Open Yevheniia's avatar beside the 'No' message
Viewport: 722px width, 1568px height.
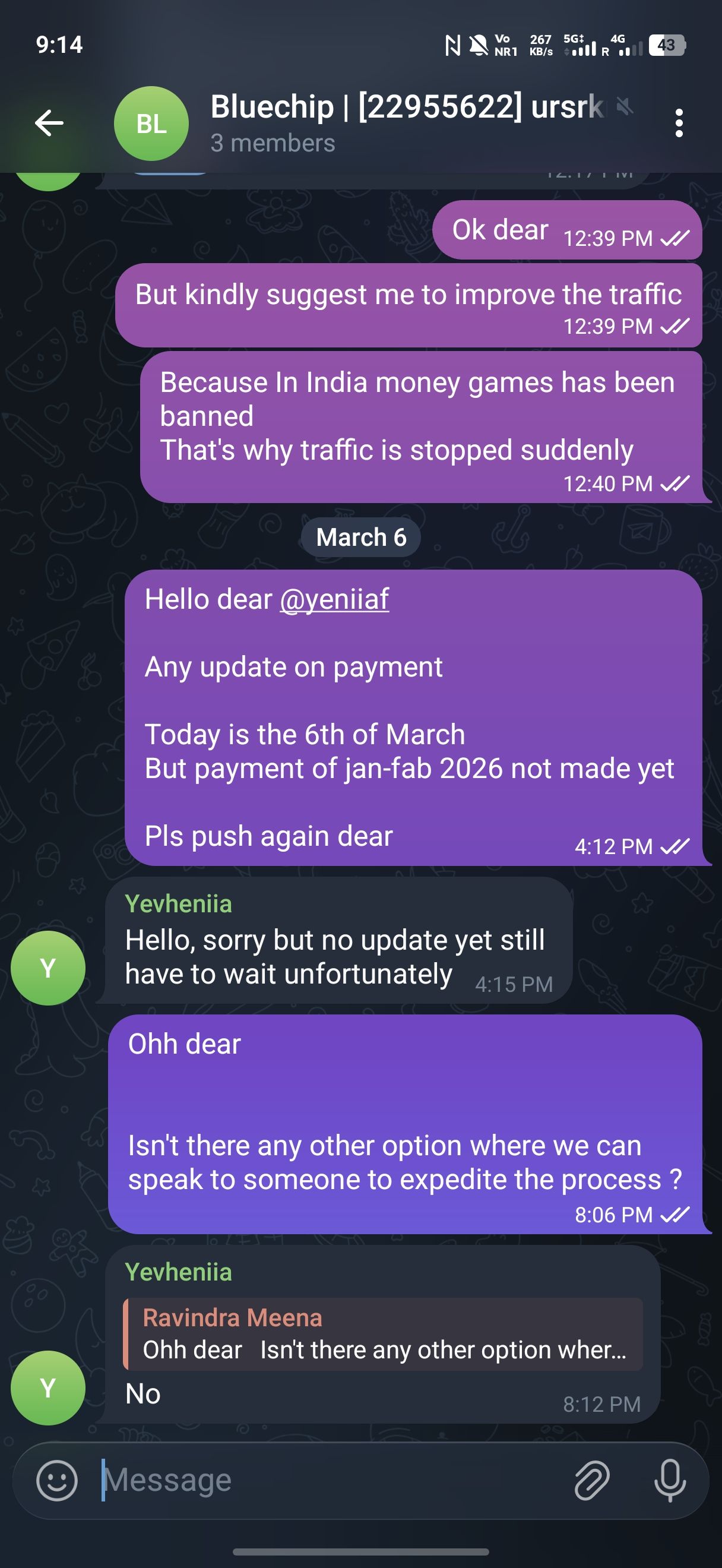48,1387
